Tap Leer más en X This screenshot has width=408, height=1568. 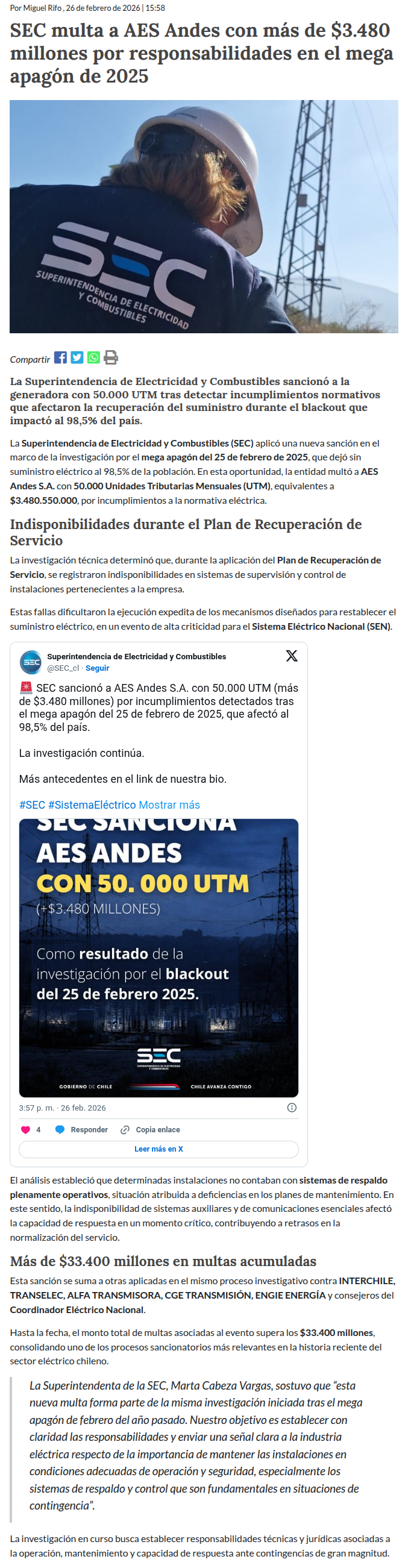[x=158, y=1149]
